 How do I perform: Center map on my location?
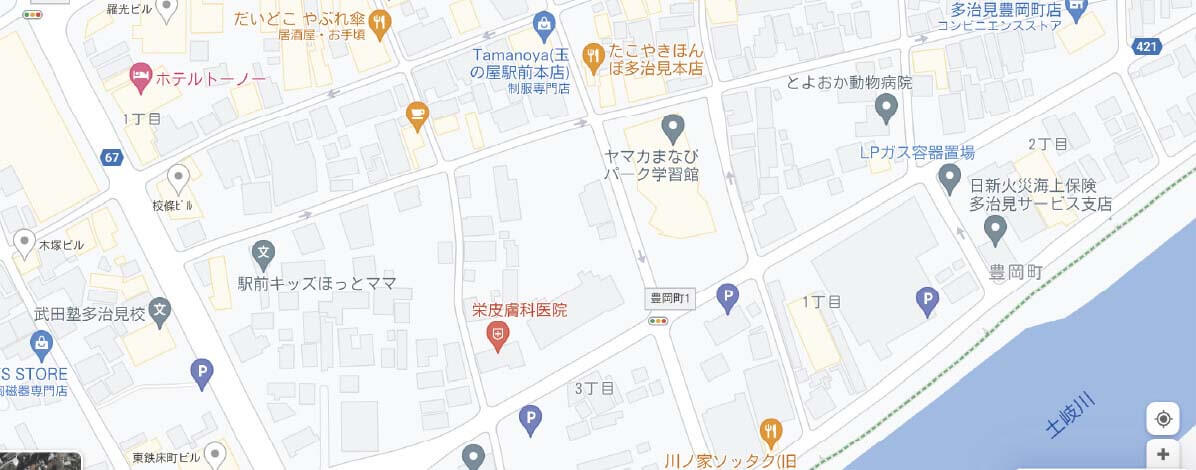click(x=1162, y=419)
